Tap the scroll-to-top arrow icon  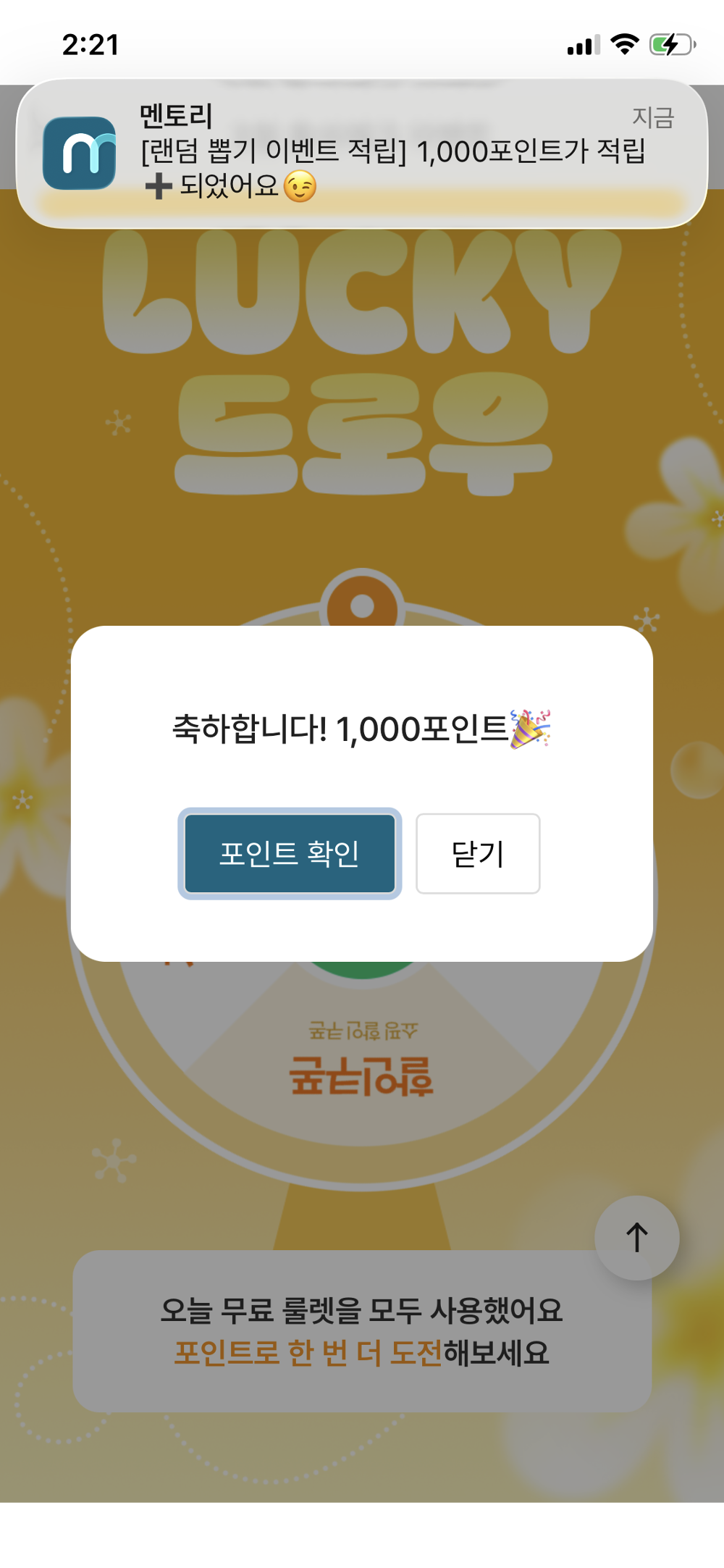(636, 1236)
